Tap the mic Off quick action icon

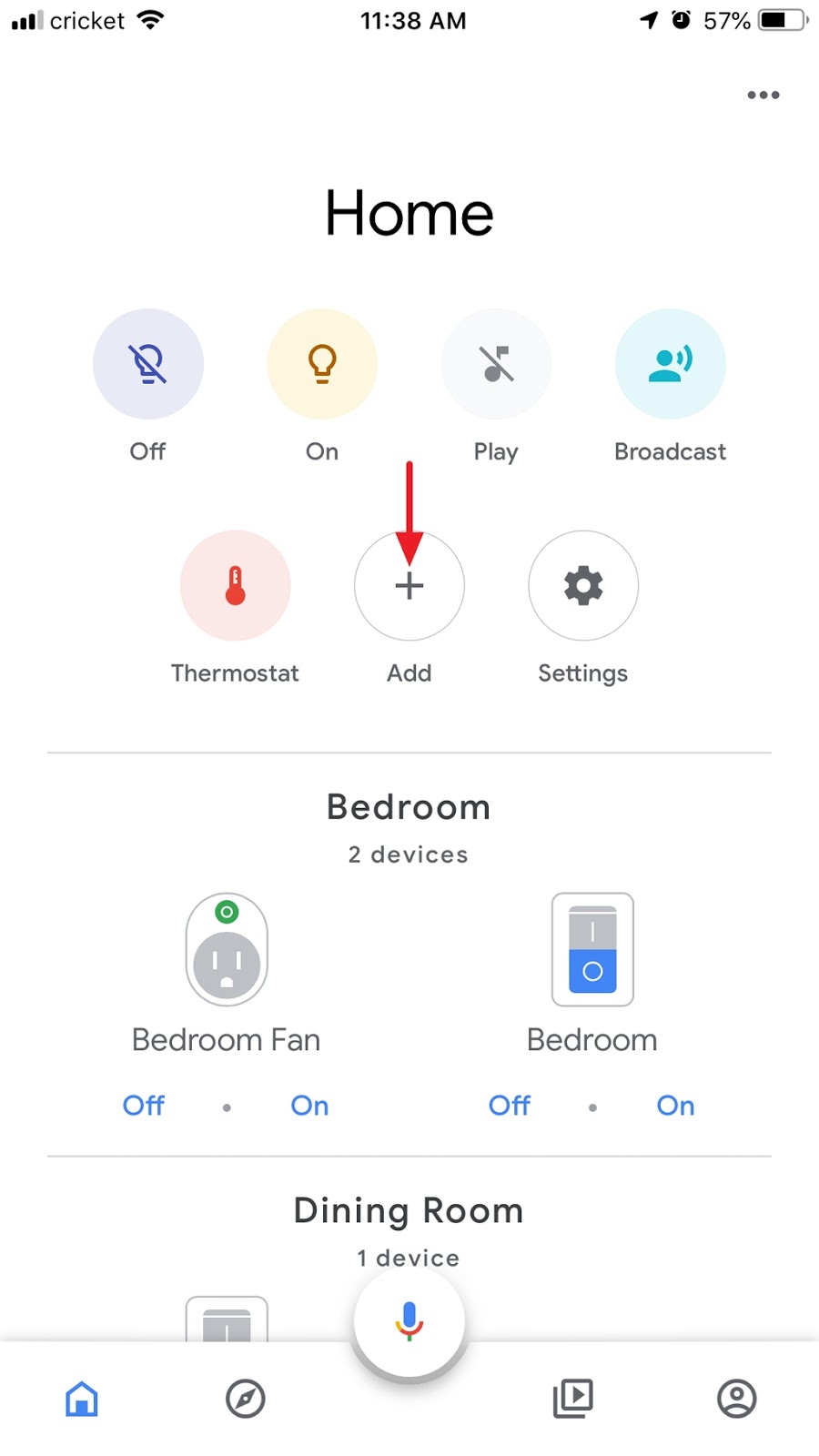[x=147, y=363]
